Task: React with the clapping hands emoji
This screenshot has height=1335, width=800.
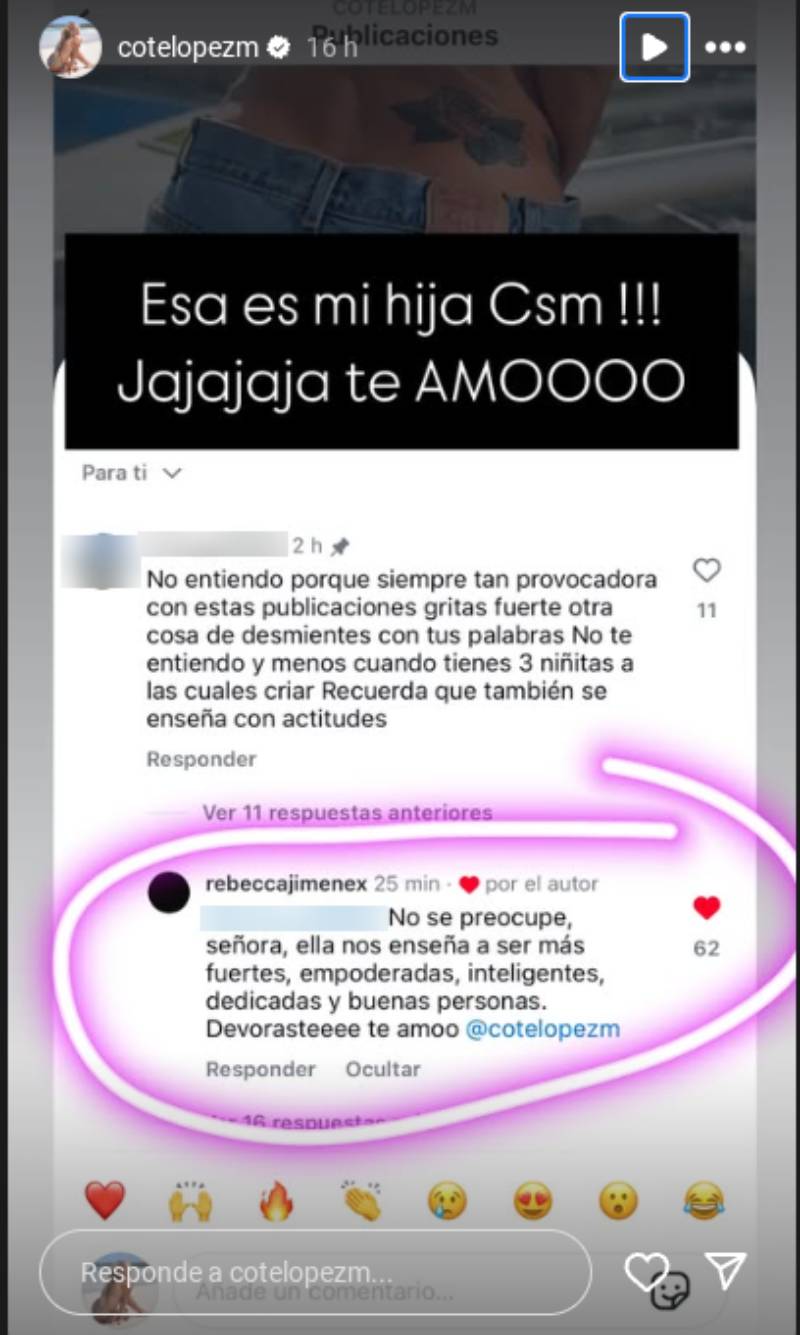Action: tap(361, 1200)
